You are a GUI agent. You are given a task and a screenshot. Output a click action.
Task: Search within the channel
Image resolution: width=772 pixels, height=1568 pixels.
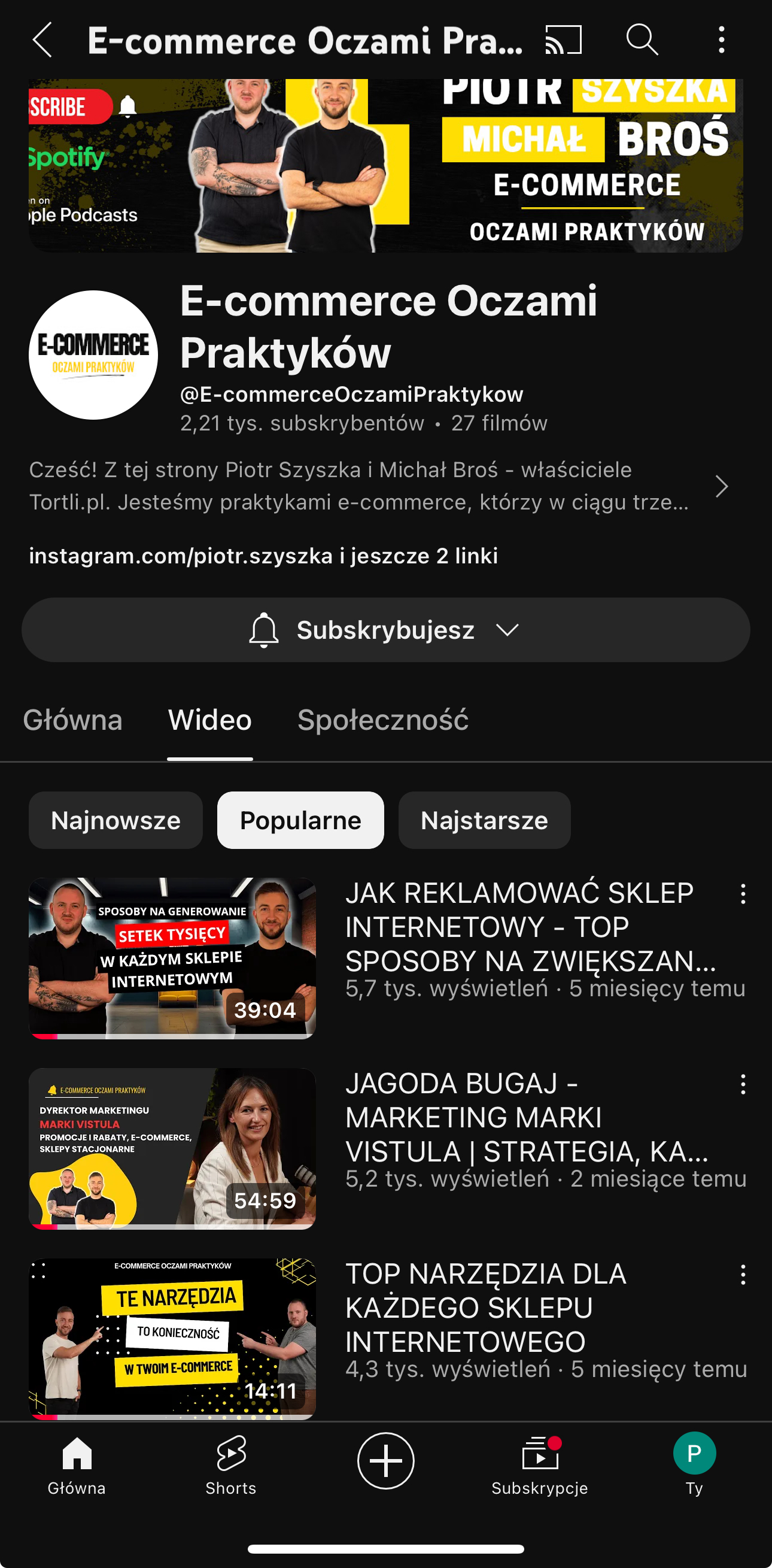(642, 40)
